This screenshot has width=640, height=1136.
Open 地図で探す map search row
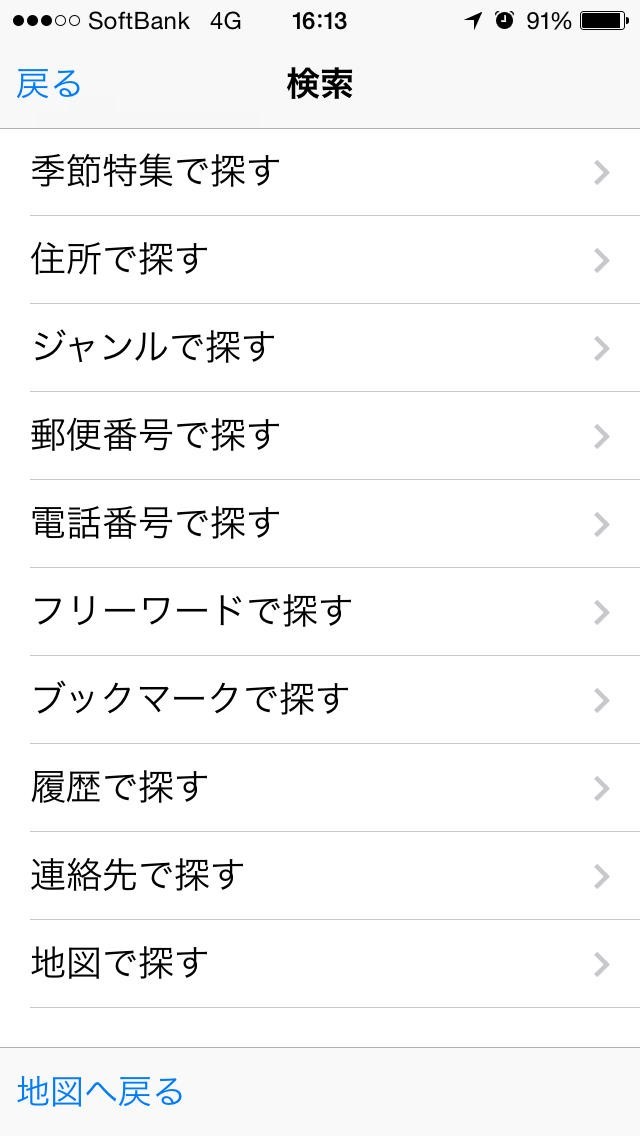[x=320, y=964]
